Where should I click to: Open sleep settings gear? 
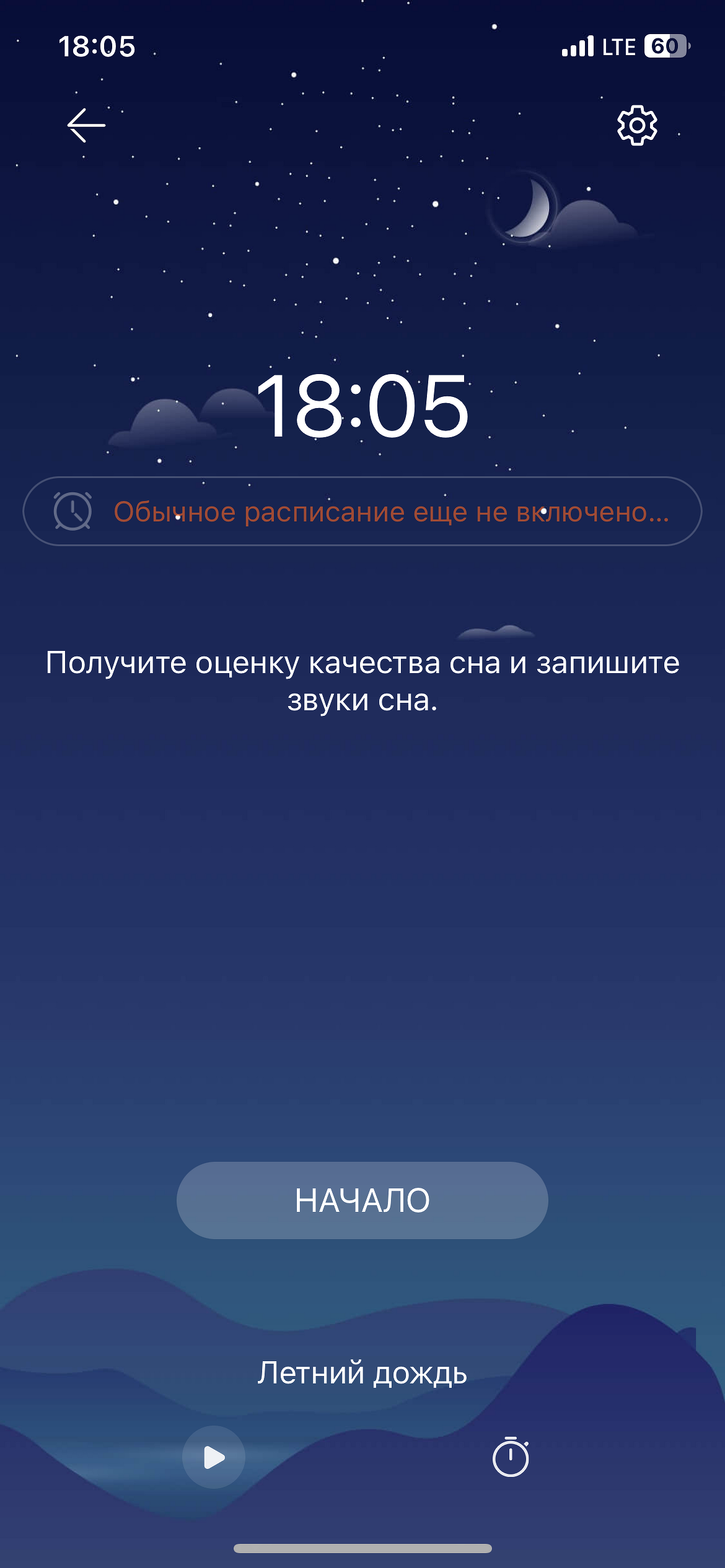click(x=637, y=126)
